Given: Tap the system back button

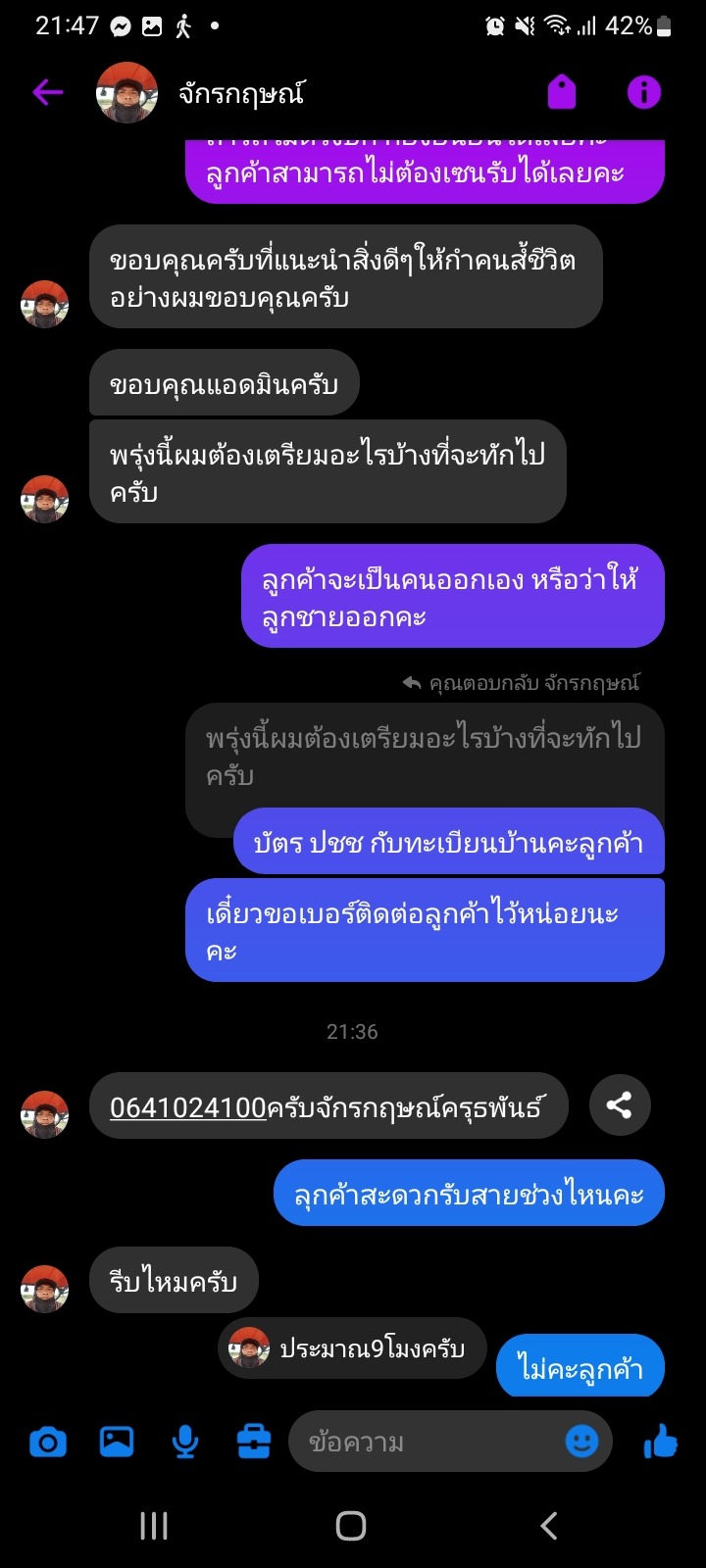Looking at the screenshot, I should pos(549,1525).
